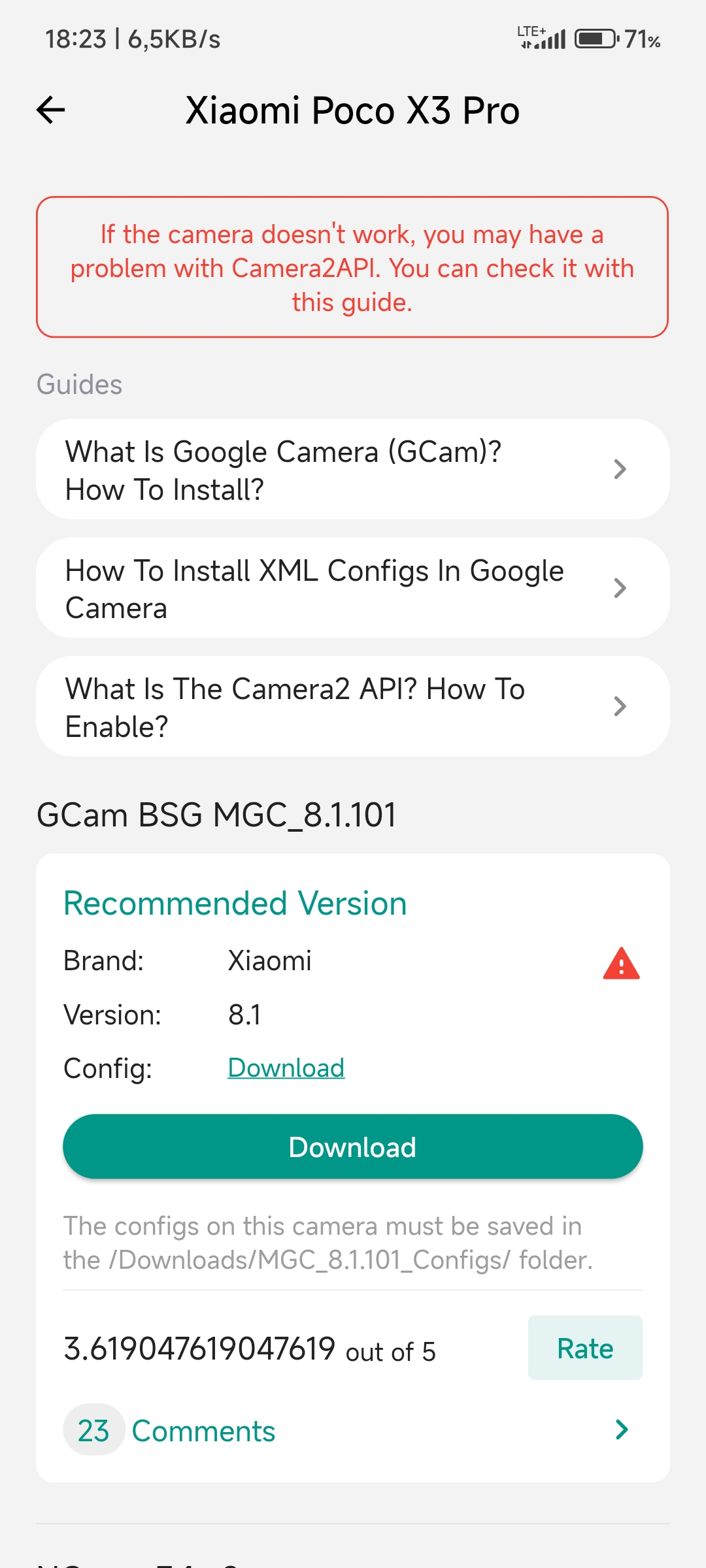
Task: Open What Is Google Camera guide
Action: point(352,470)
